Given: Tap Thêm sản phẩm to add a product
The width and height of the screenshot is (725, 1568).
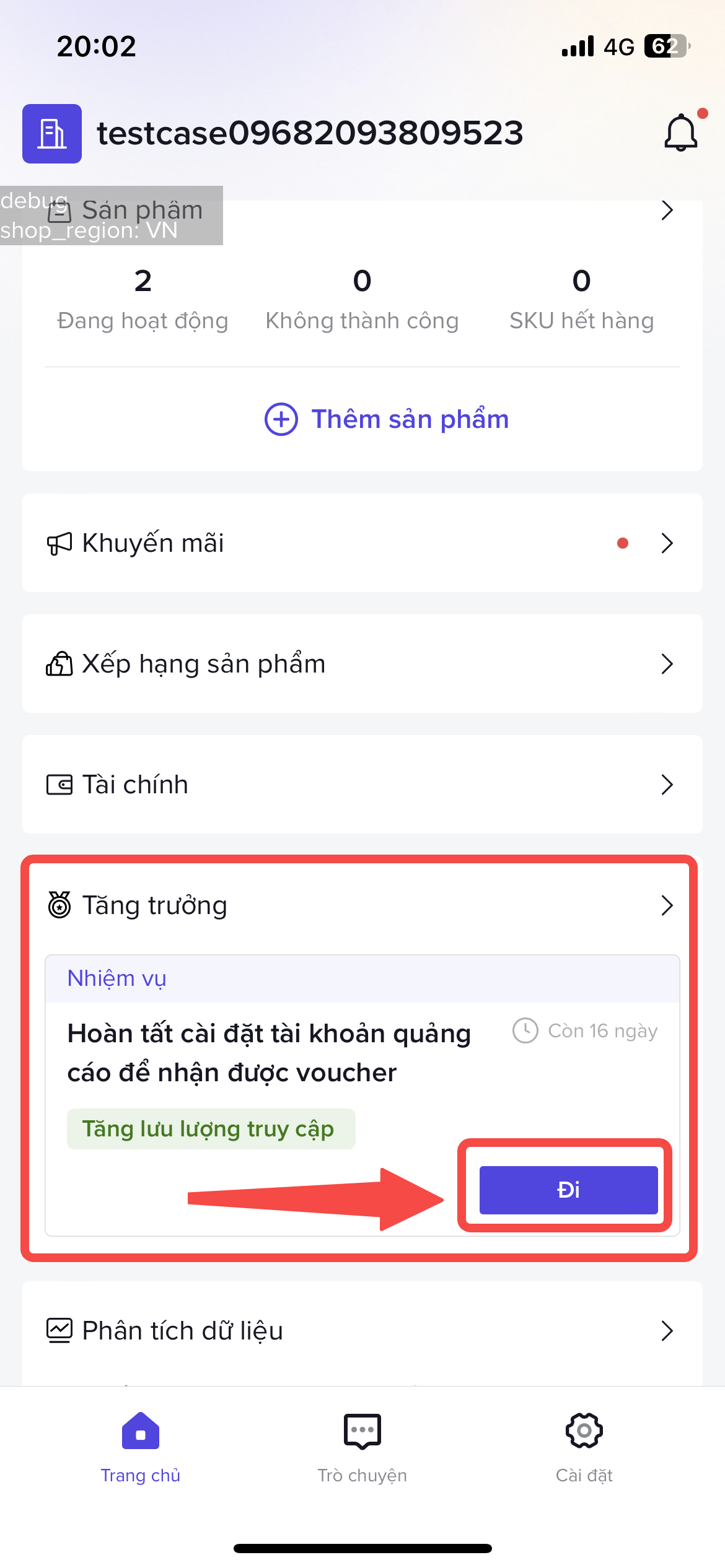Looking at the screenshot, I should [387, 419].
